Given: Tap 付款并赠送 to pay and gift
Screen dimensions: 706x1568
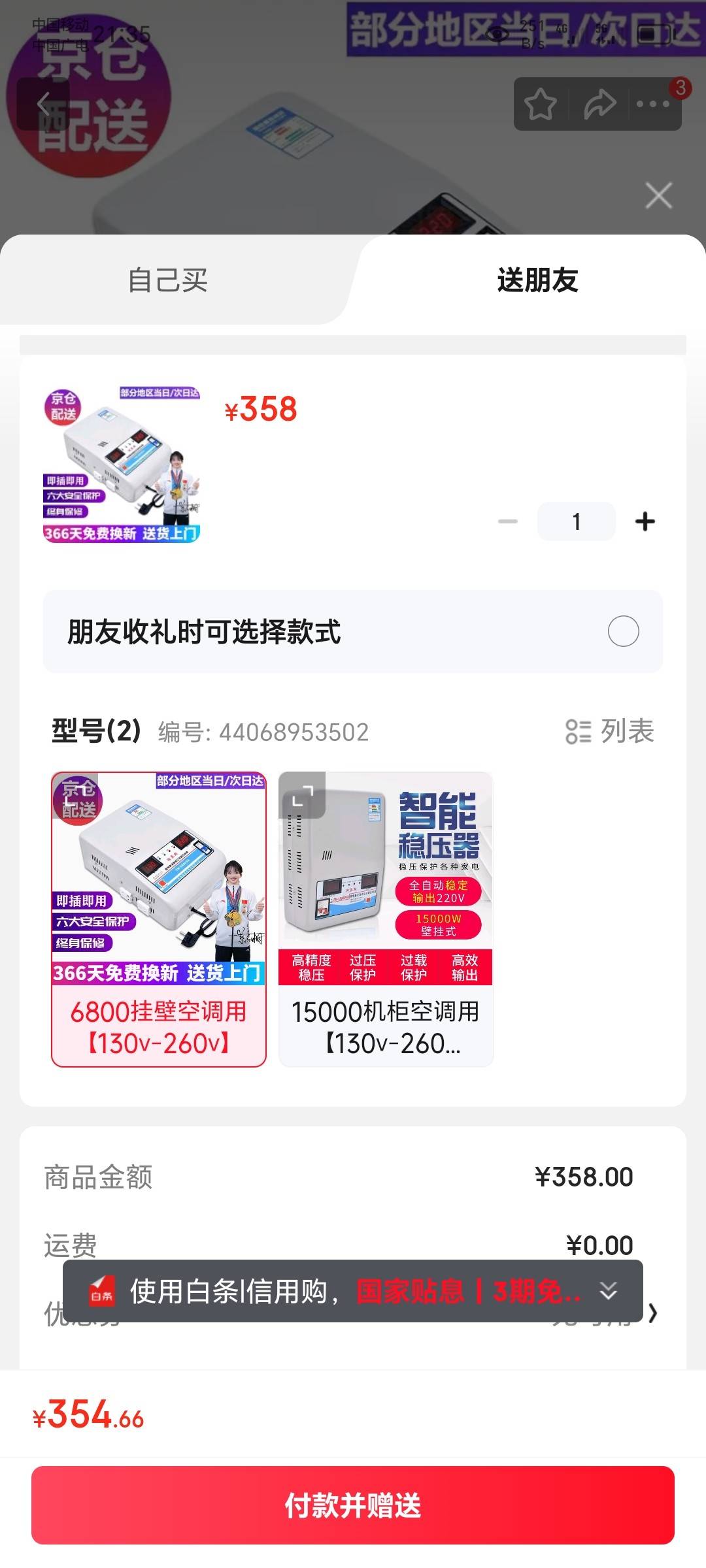Looking at the screenshot, I should click(353, 1505).
